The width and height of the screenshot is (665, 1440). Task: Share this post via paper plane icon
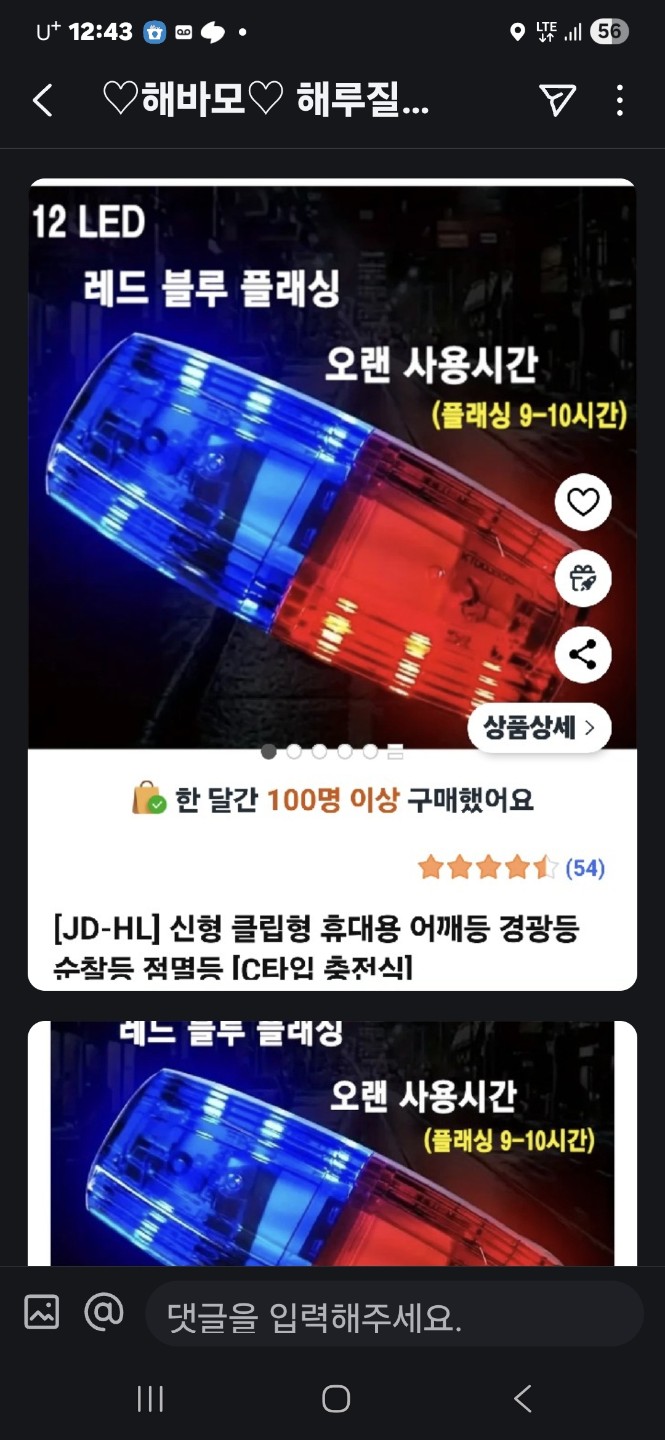[557, 100]
